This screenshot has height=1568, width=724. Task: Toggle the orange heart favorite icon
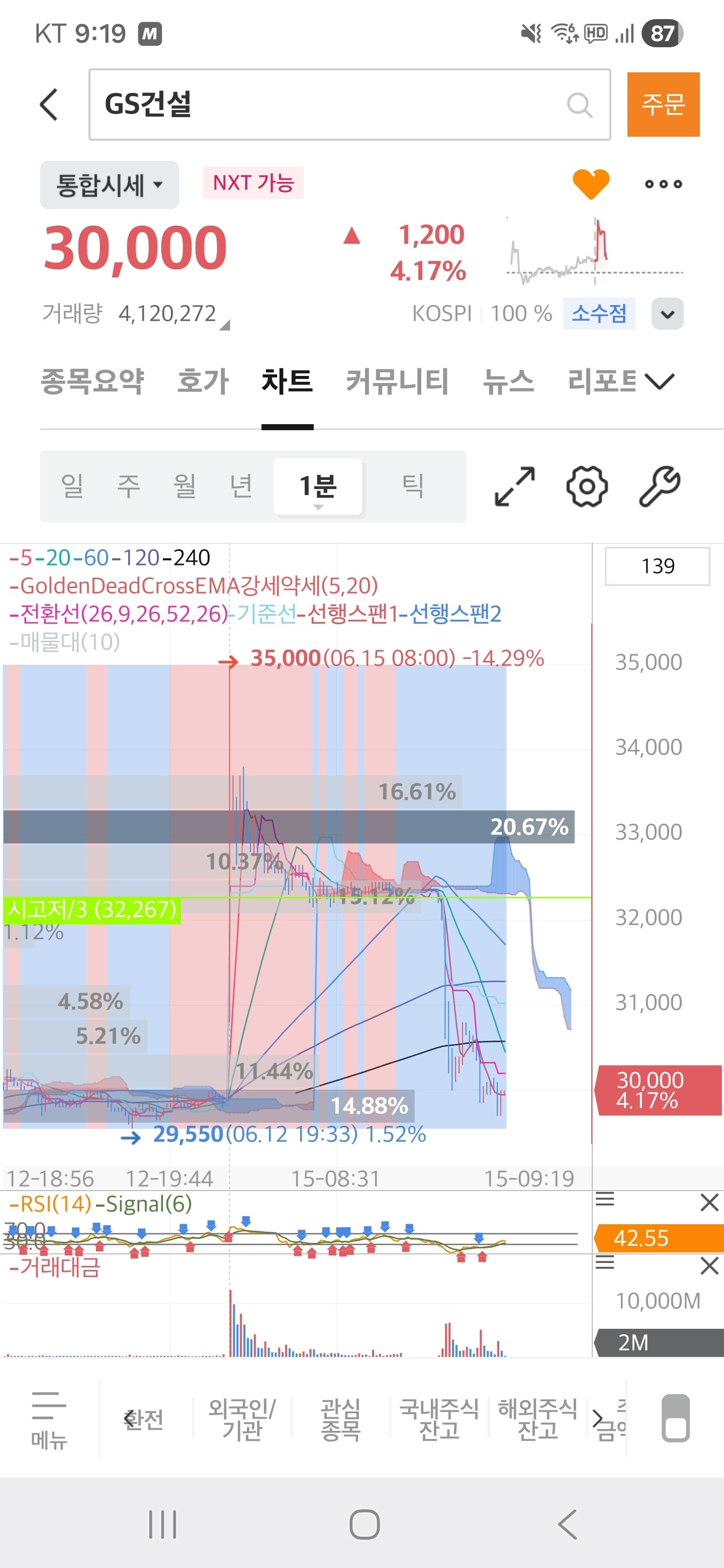coord(591,183)
